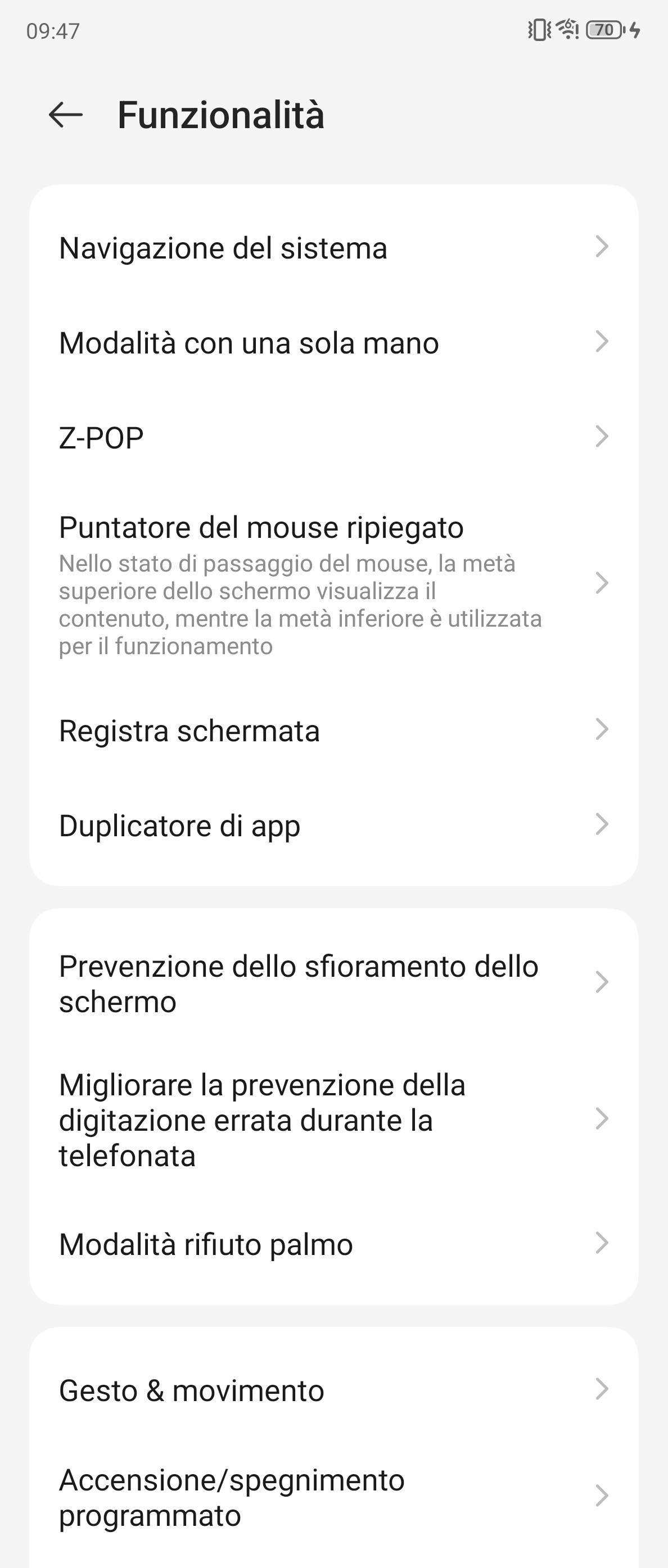Open Modalità con una sola mano
Viewport: 668px width, 1568px height.
point(333,343)
